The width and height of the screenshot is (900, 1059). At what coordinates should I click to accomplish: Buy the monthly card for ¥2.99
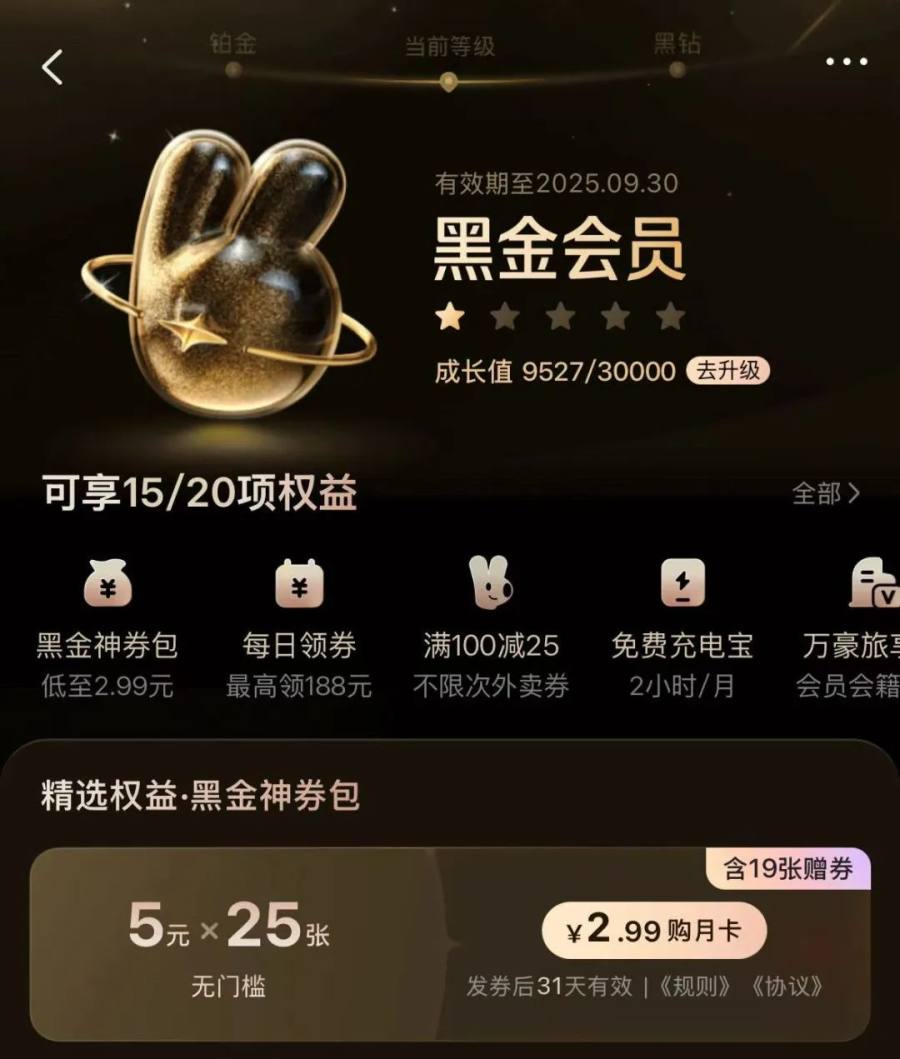pyautogui.click(x=654, y=931)
